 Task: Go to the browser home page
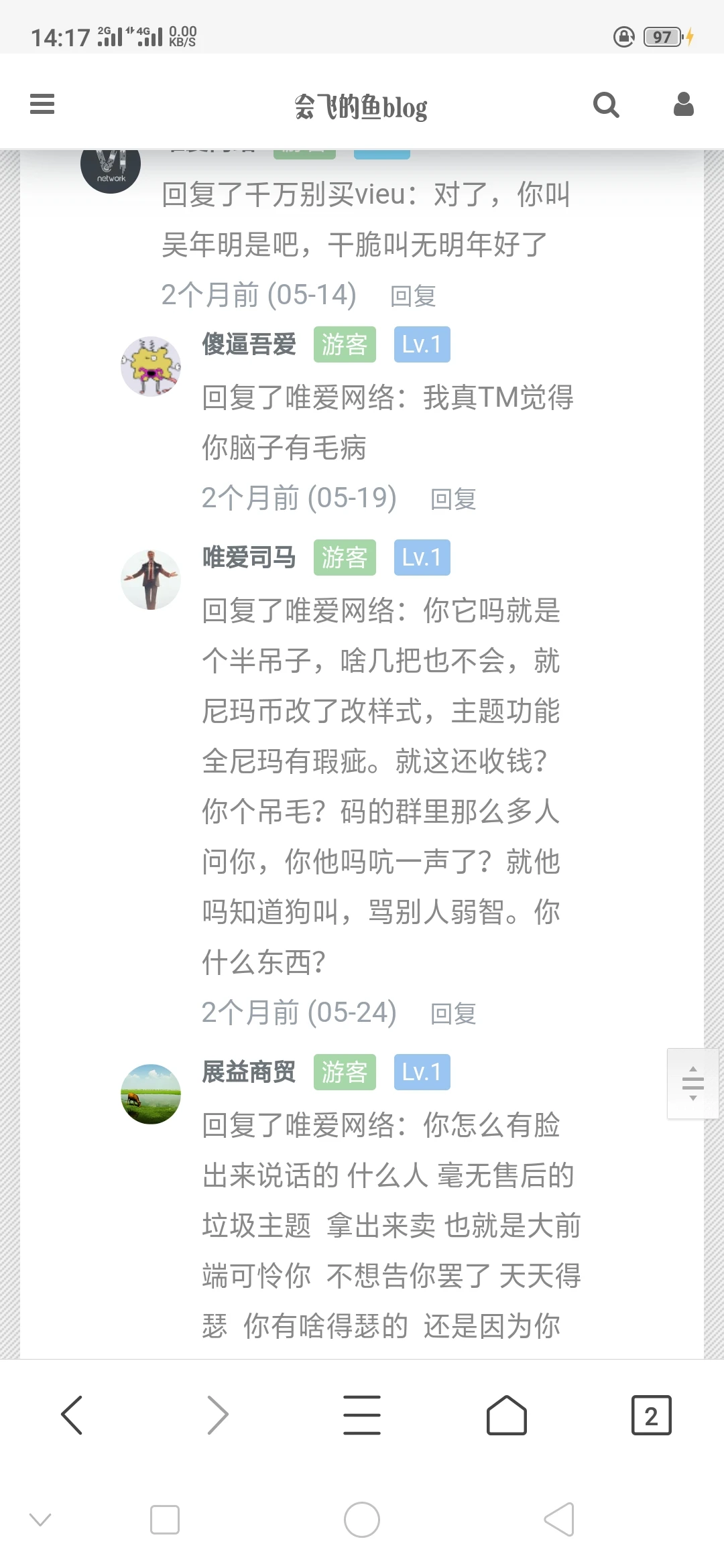click(506, 1415)
